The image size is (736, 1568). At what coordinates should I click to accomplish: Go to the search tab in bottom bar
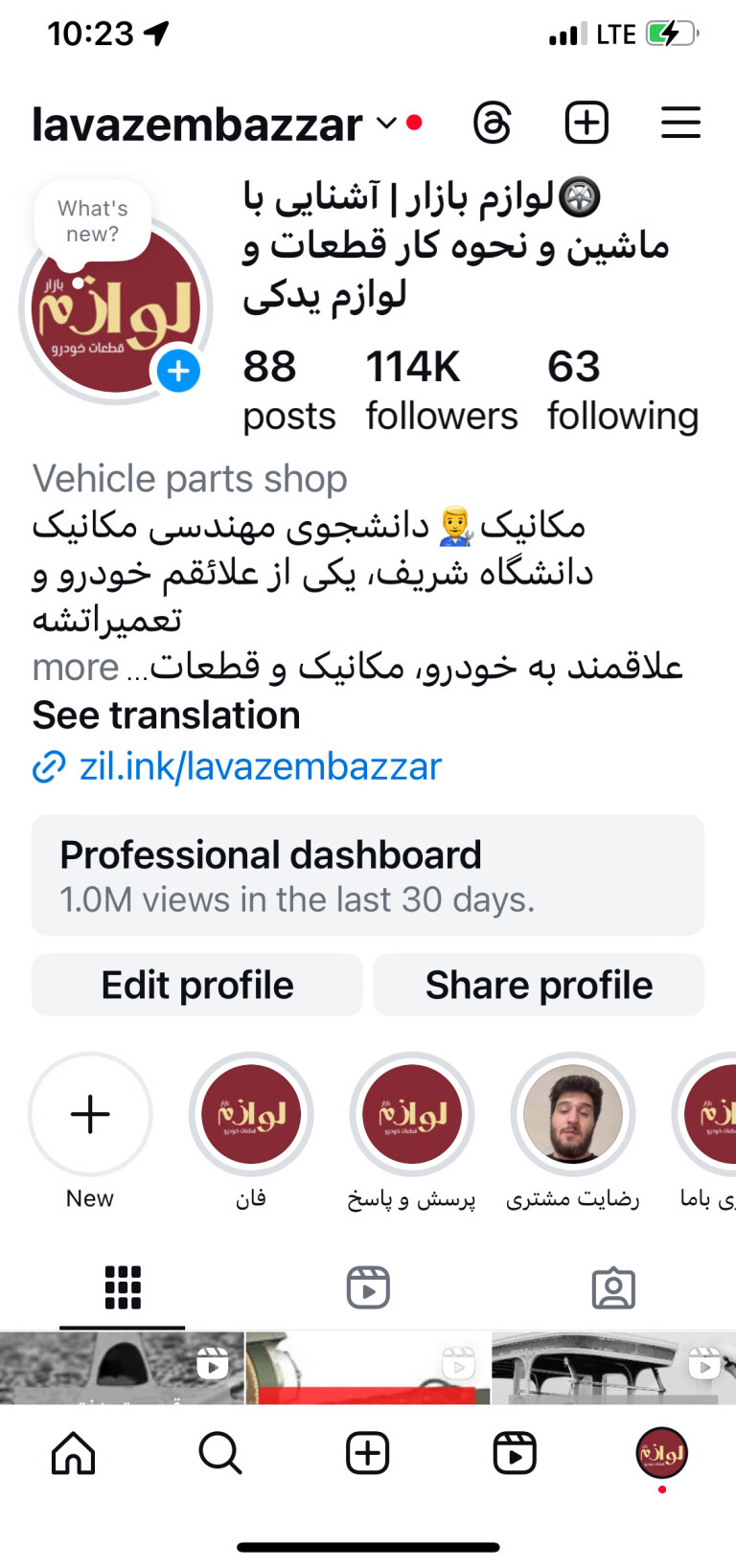pos(220,1453)
